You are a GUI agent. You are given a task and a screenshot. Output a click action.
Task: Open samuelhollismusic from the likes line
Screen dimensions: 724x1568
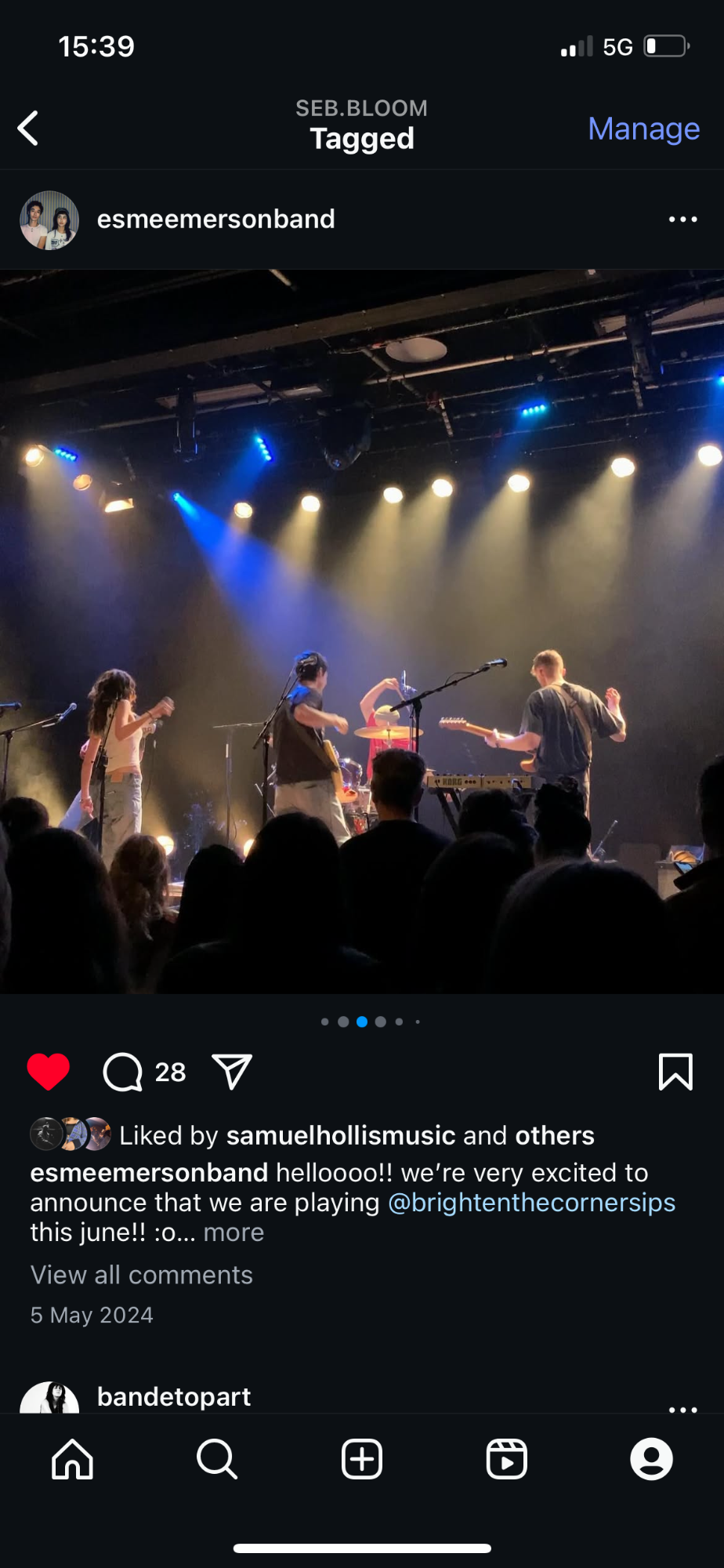(341, 1135)
